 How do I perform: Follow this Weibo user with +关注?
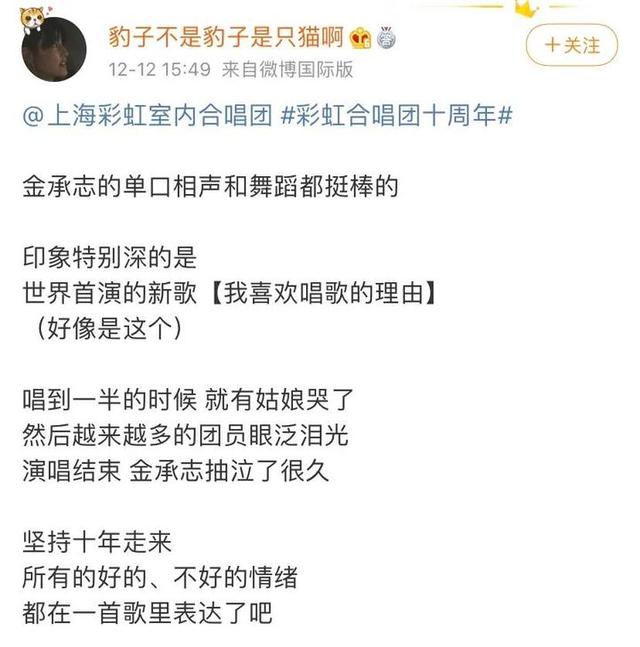tap(570, 45)
